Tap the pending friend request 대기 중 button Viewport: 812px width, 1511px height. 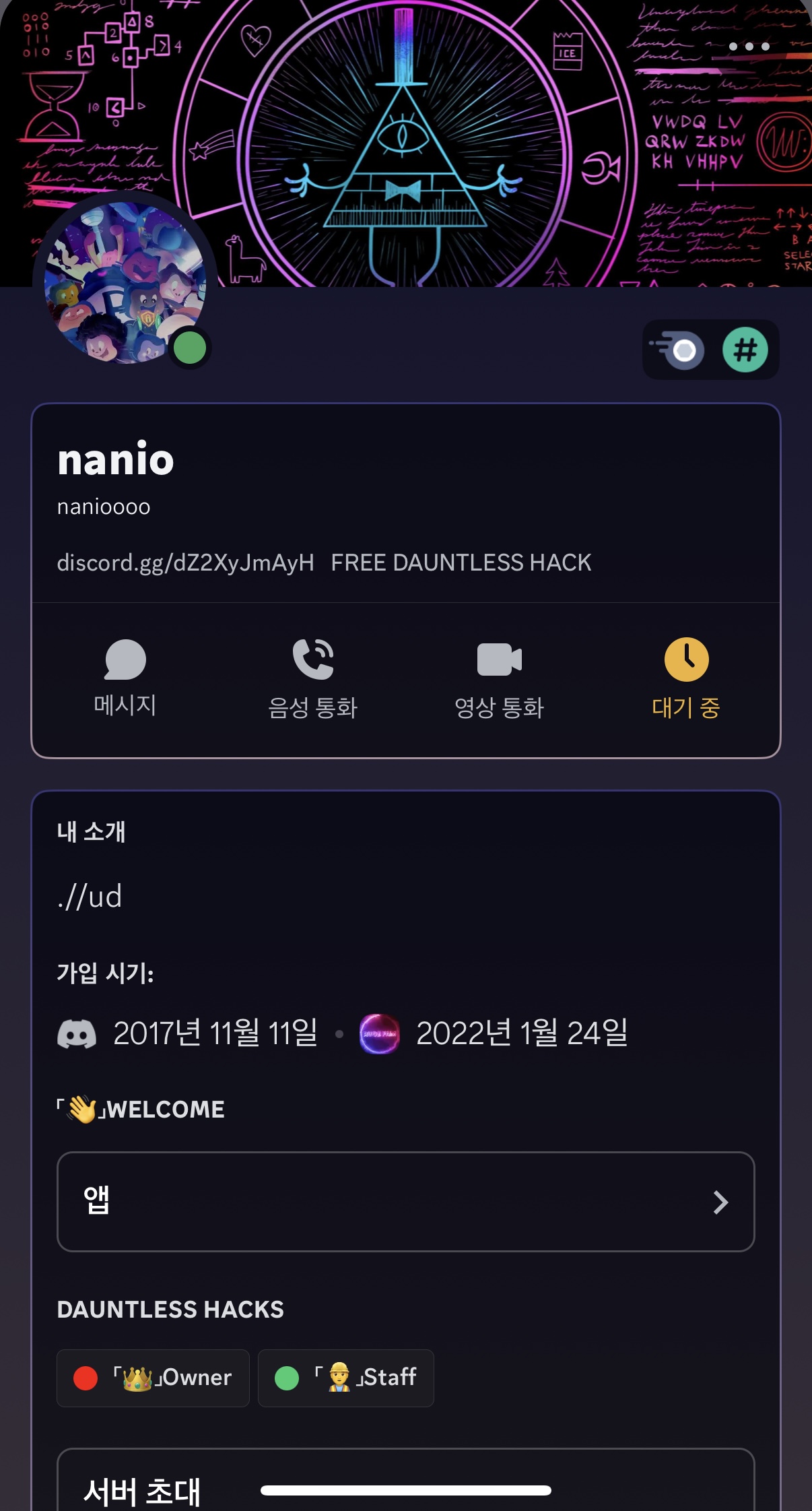click(x=685, y=678)
